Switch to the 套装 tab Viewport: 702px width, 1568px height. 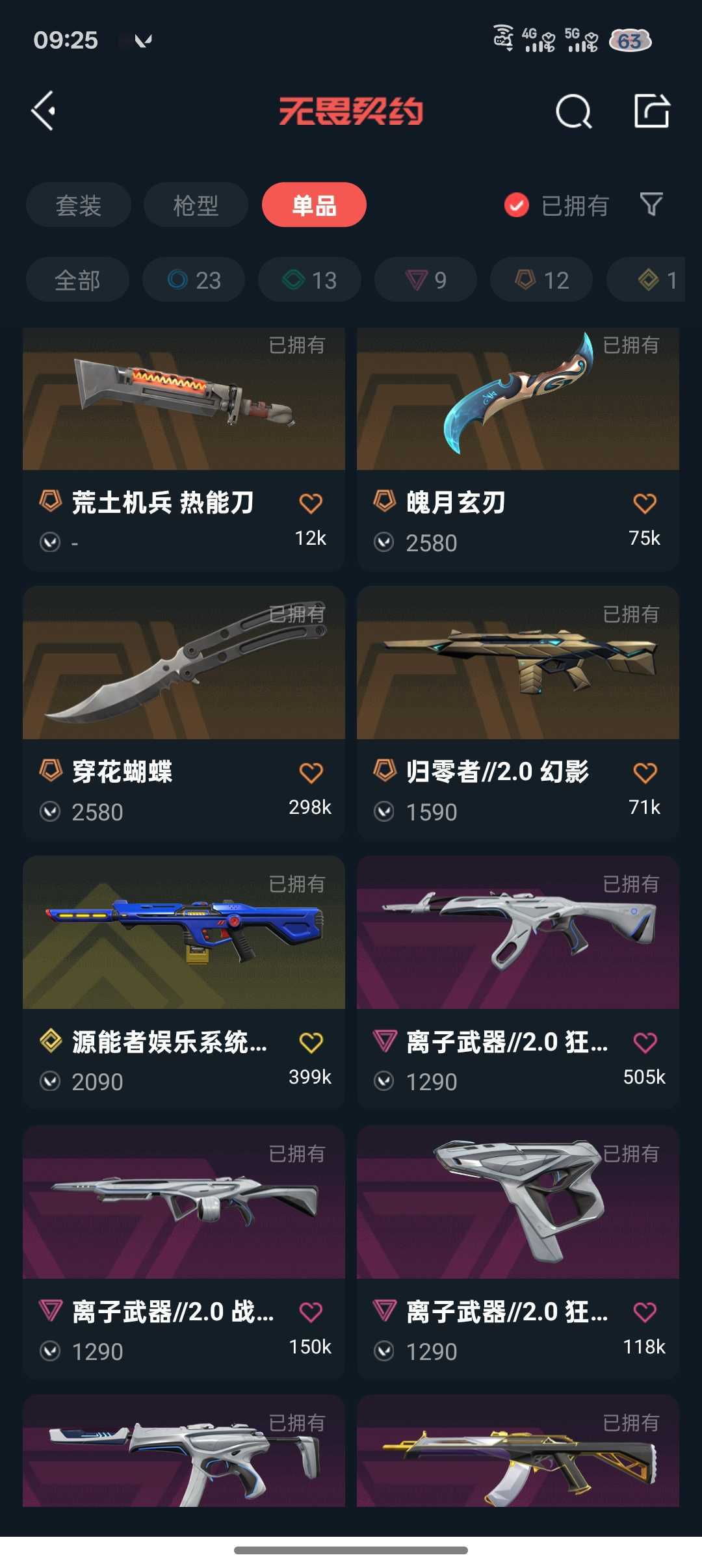point(79,205)
